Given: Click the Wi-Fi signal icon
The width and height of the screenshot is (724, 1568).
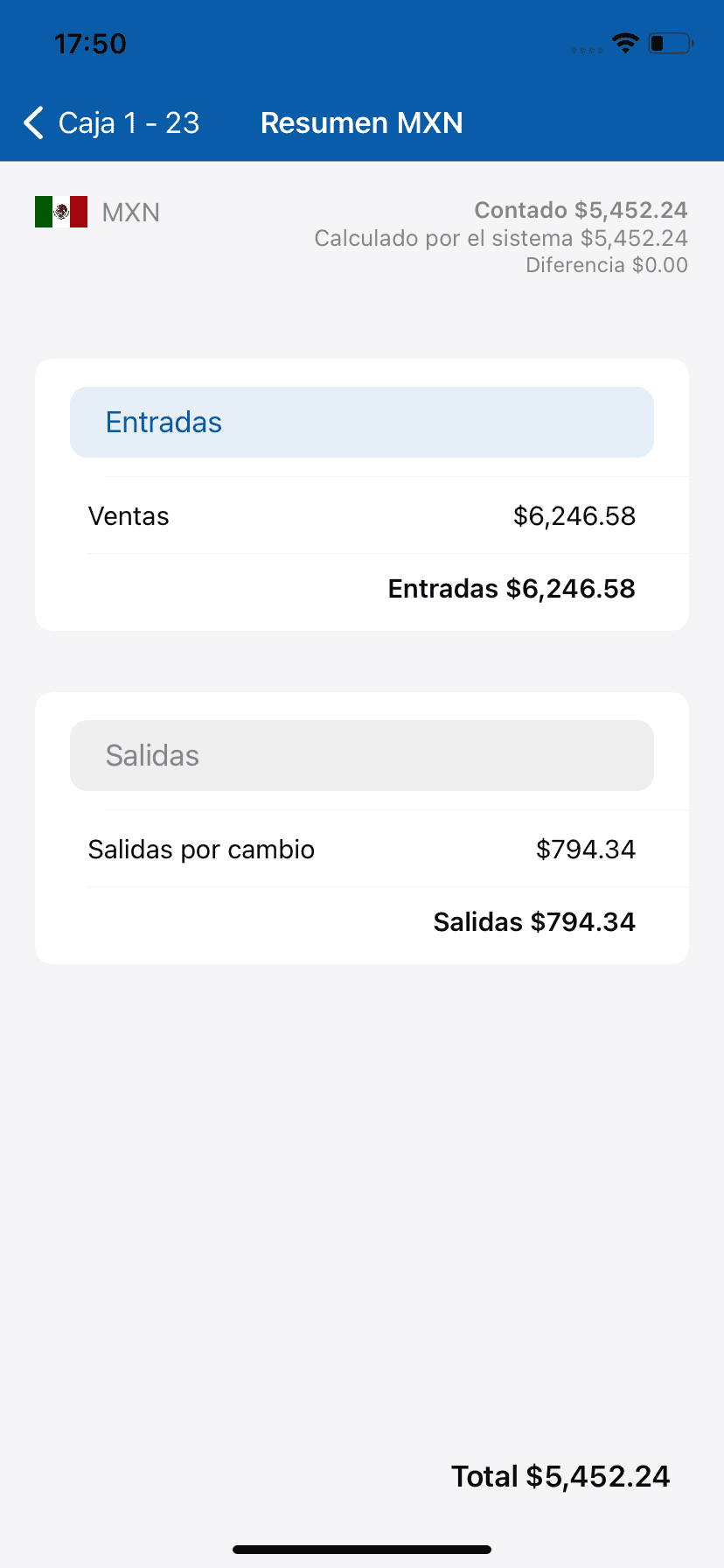Looking at the screenshot, I should pos(626,42).
